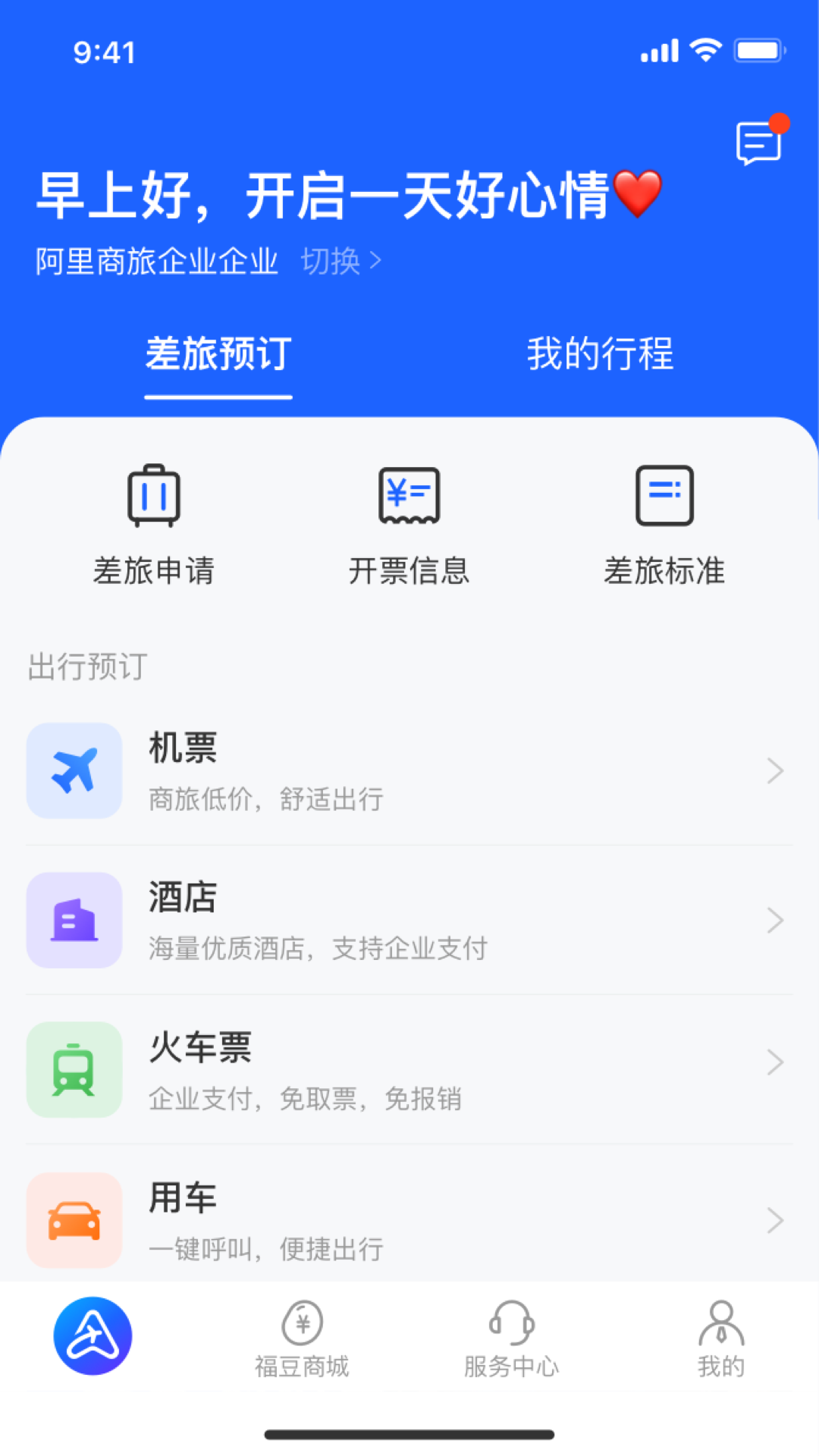Image resolution: width=819 pixels, height=1456 pixels.
Task: Select the 差旅预订 tab
Action: click(218, 355)
